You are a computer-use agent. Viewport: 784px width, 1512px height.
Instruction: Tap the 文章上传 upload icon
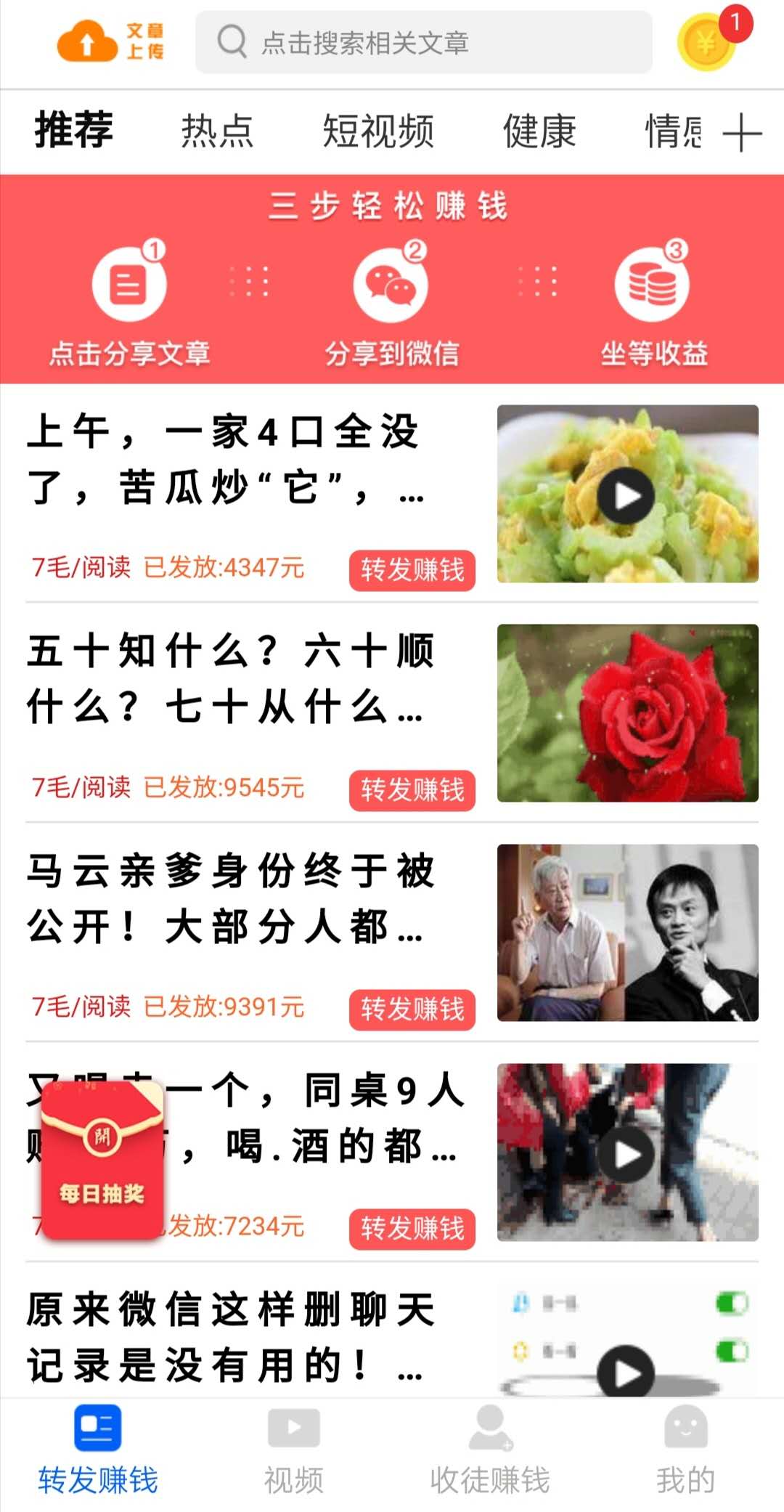[110, 41]
